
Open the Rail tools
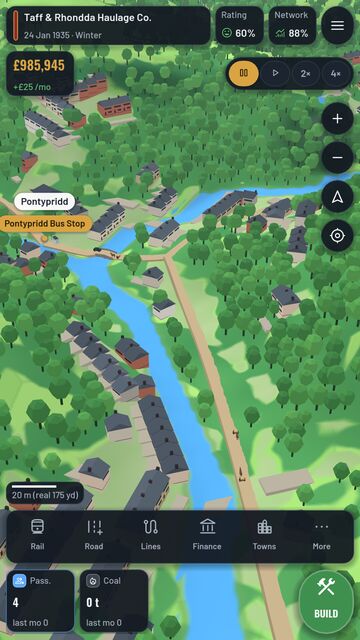(37, 535)
